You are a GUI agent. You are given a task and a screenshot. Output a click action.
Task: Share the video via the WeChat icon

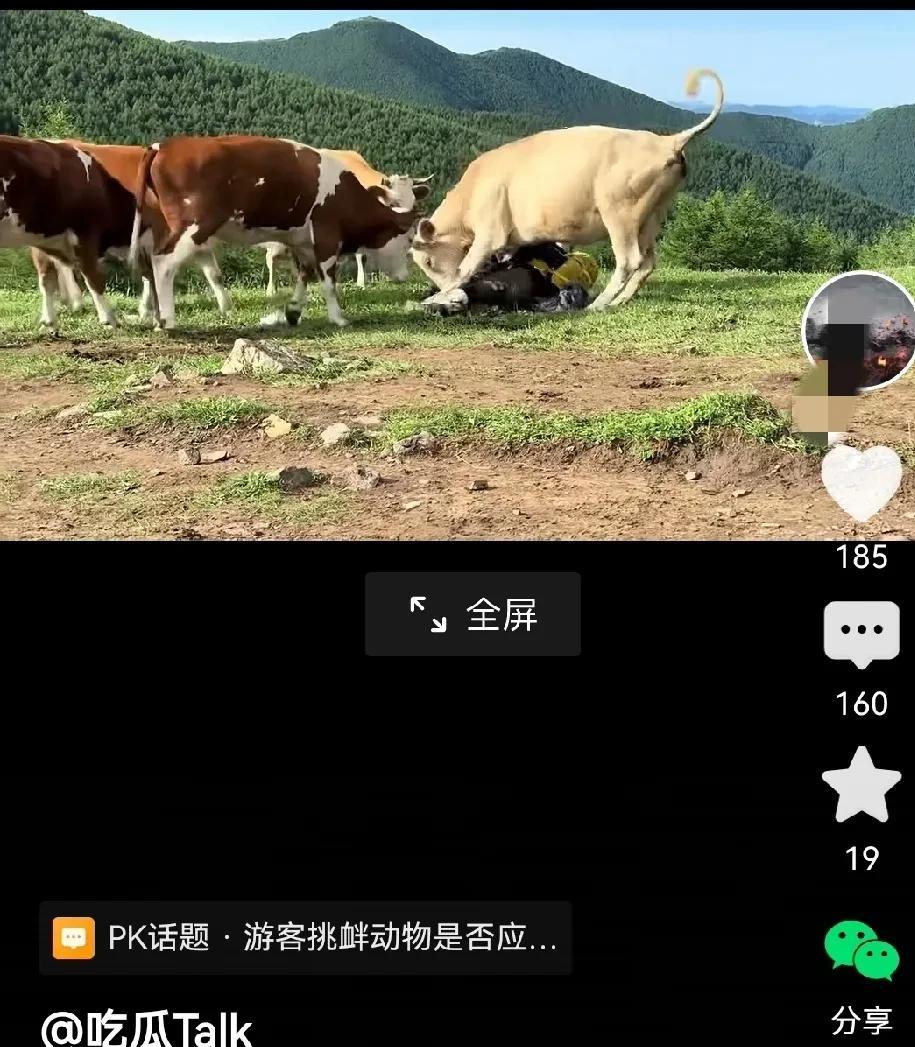pyautogui.click(x=862, y=950)
